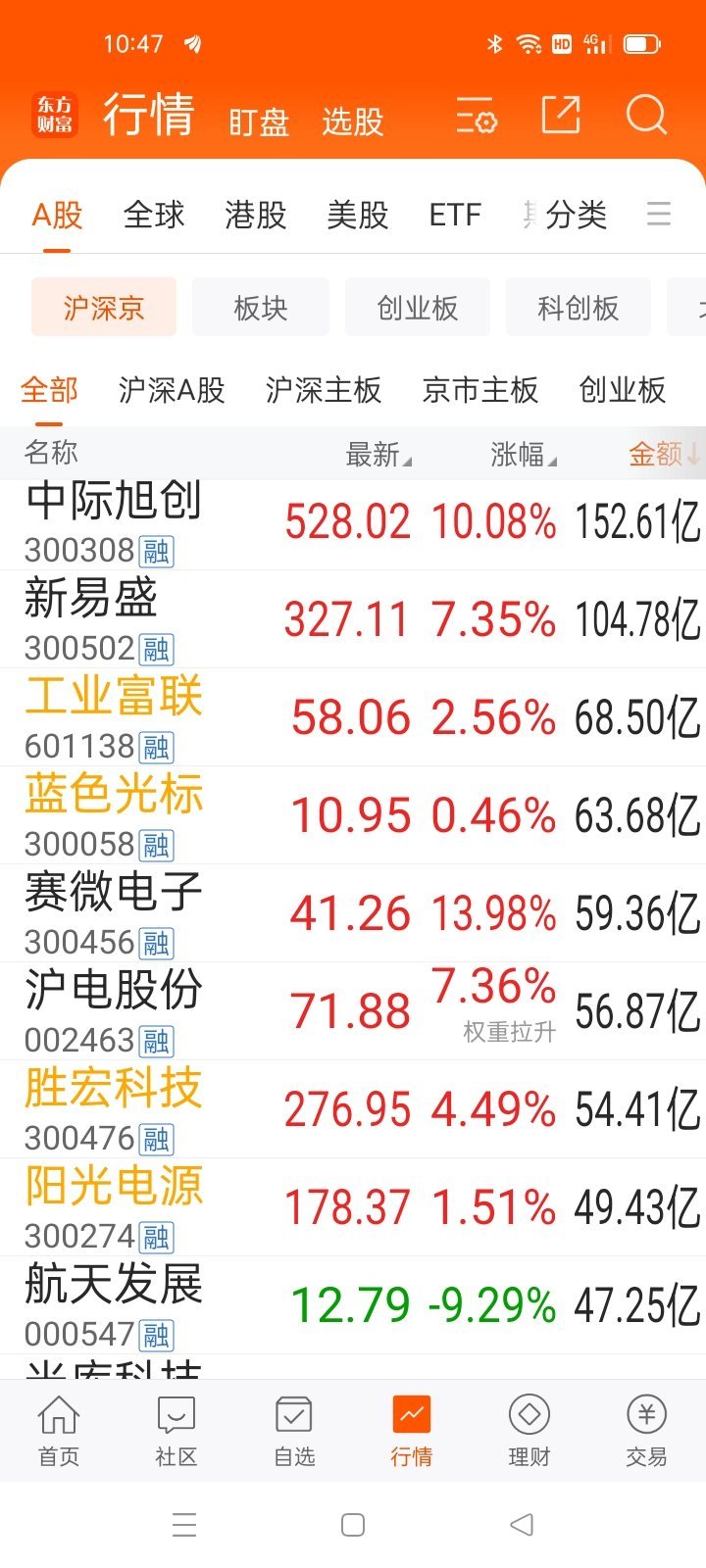Expand more market categories with hamburger icon
Viewport: 706px width, 1568px height.
(x=658, y=215)
